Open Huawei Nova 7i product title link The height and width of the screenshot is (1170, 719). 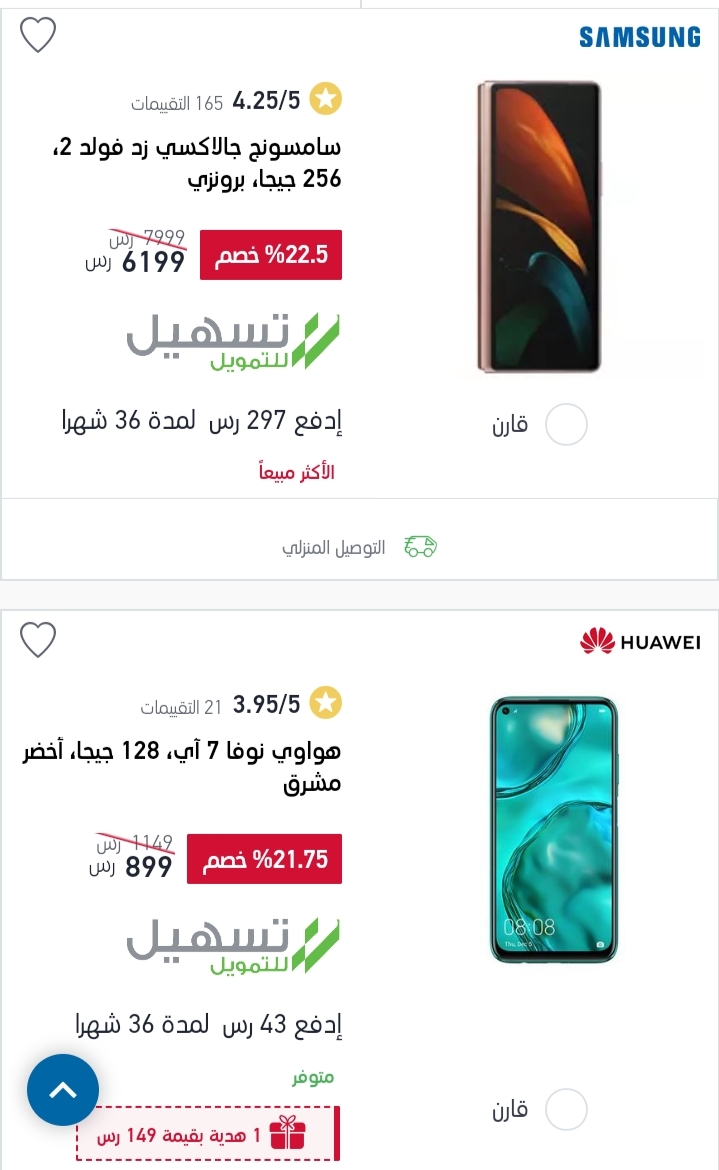pos(182,766)
